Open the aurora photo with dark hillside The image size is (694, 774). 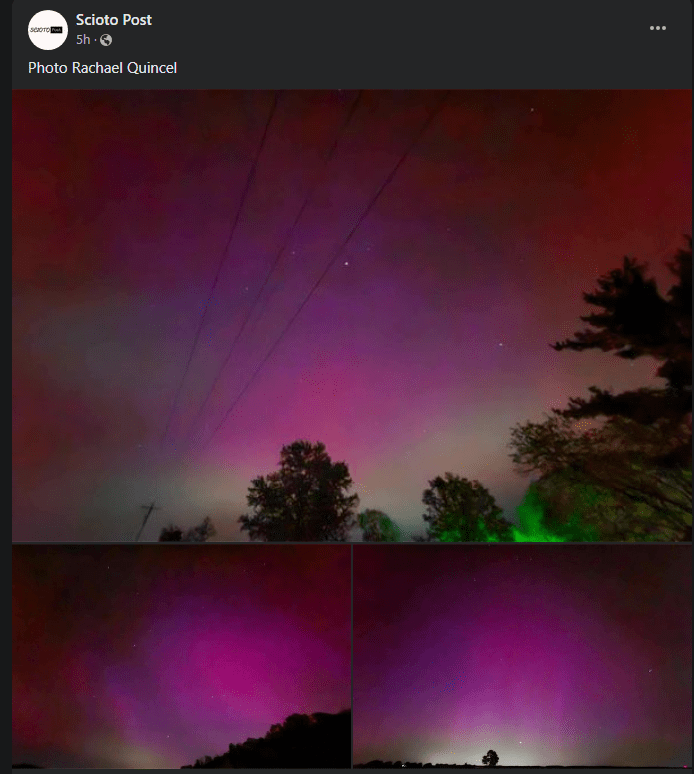pyautogui.click(x=181, y=656)
